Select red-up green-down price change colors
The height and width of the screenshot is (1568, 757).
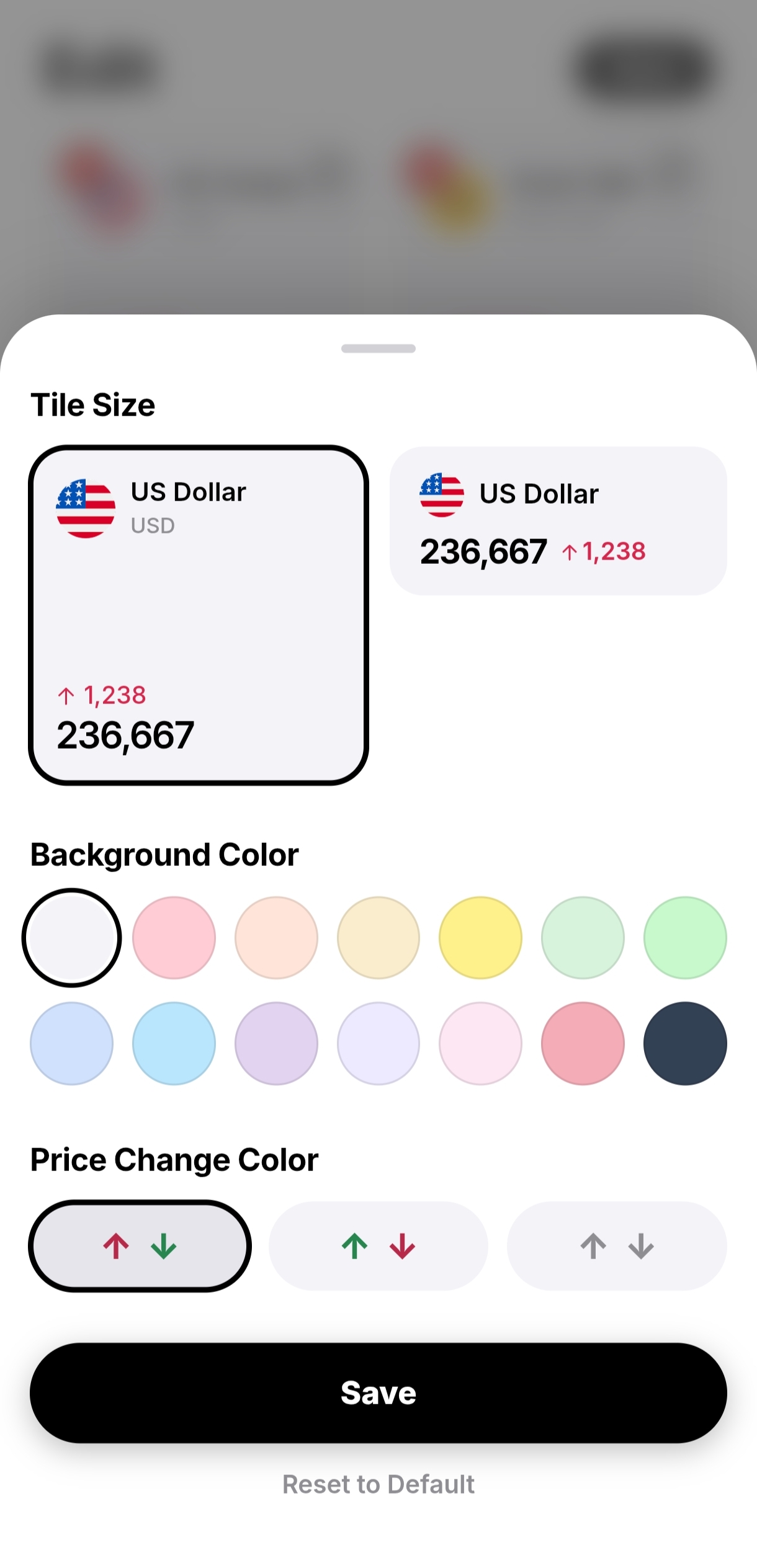point(140,1245)
